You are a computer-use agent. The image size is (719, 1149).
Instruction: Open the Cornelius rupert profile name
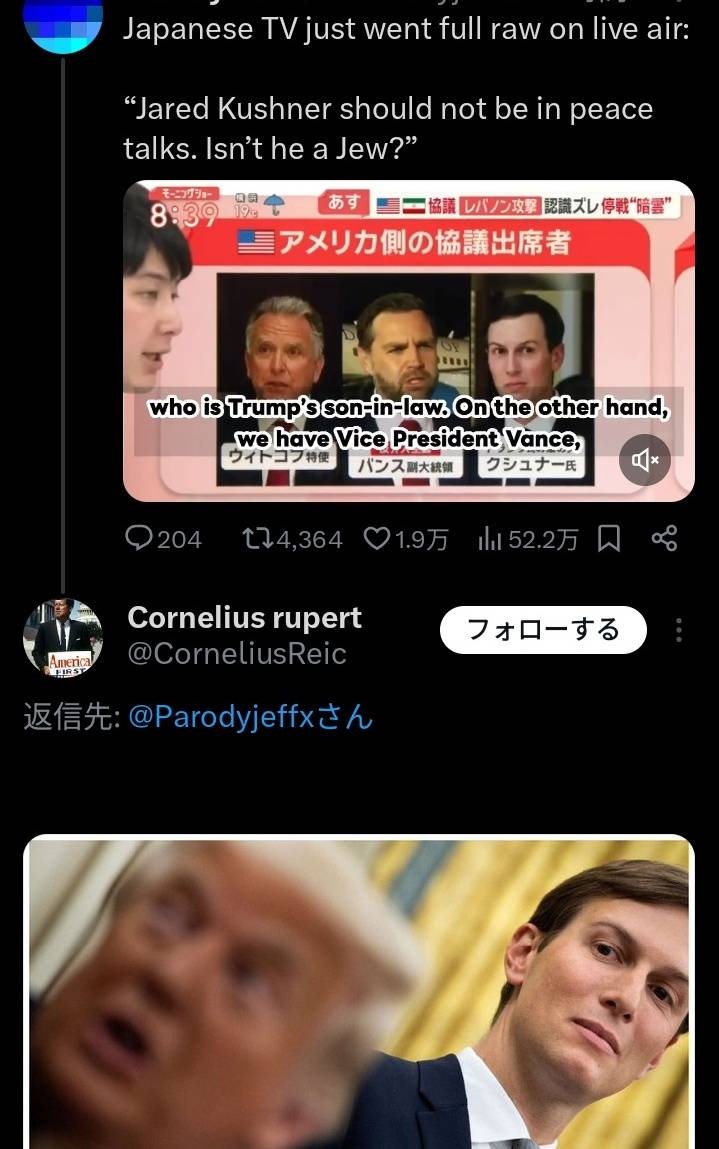(x=244, y=617)
